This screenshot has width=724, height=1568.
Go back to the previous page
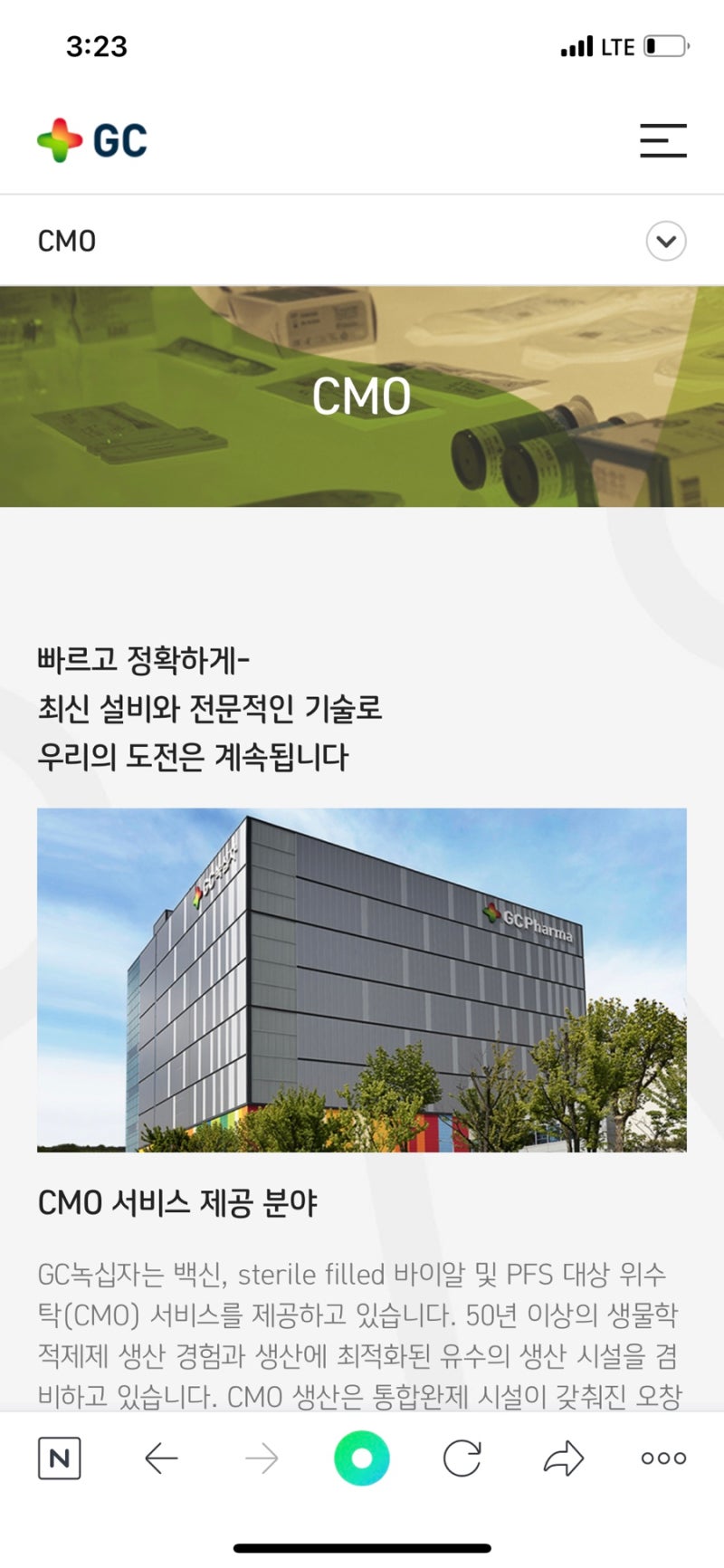point(161,1458)
